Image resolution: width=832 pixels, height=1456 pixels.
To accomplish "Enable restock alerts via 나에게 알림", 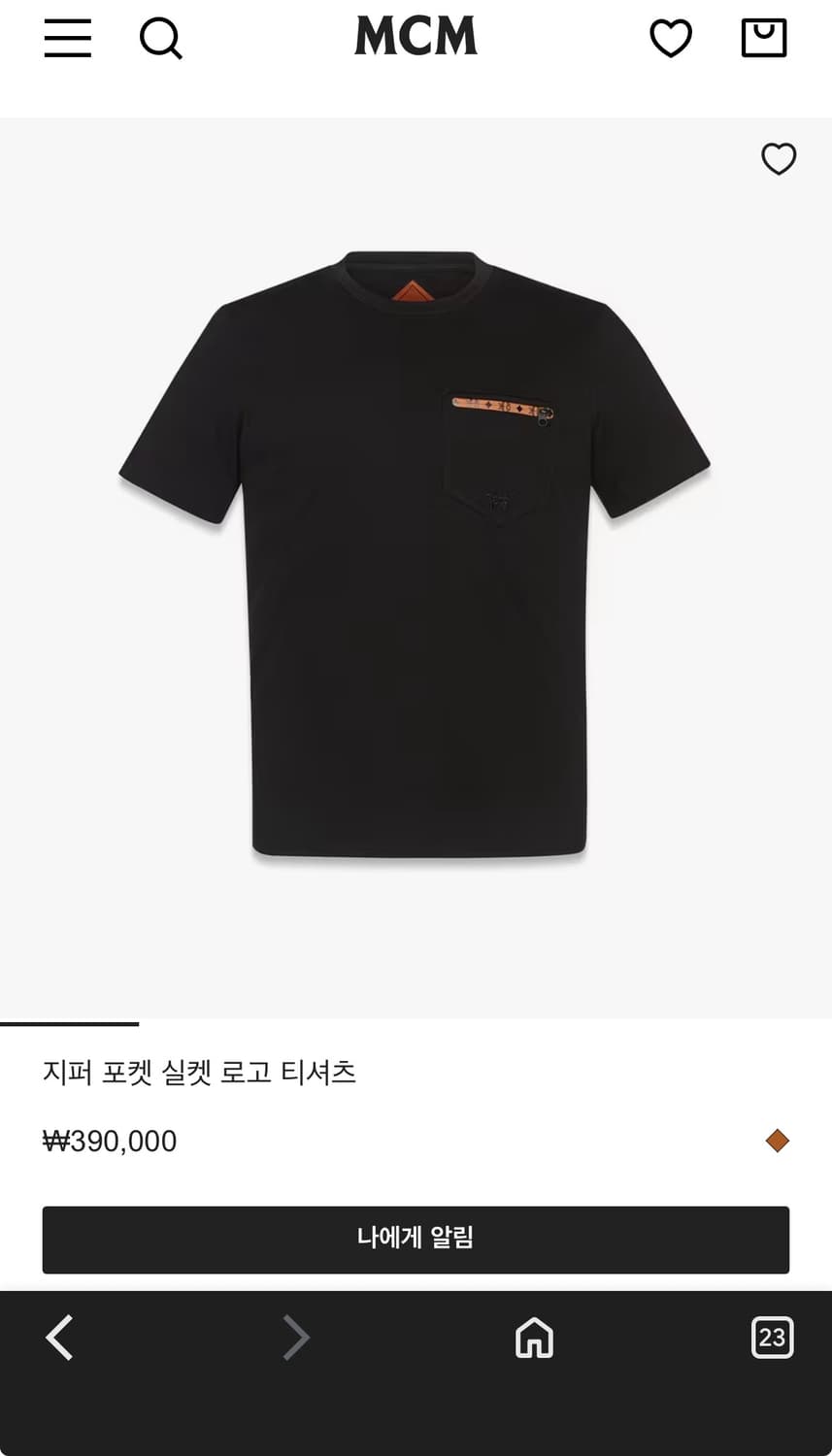I will pyautogui.click(x=416, y=1240).
